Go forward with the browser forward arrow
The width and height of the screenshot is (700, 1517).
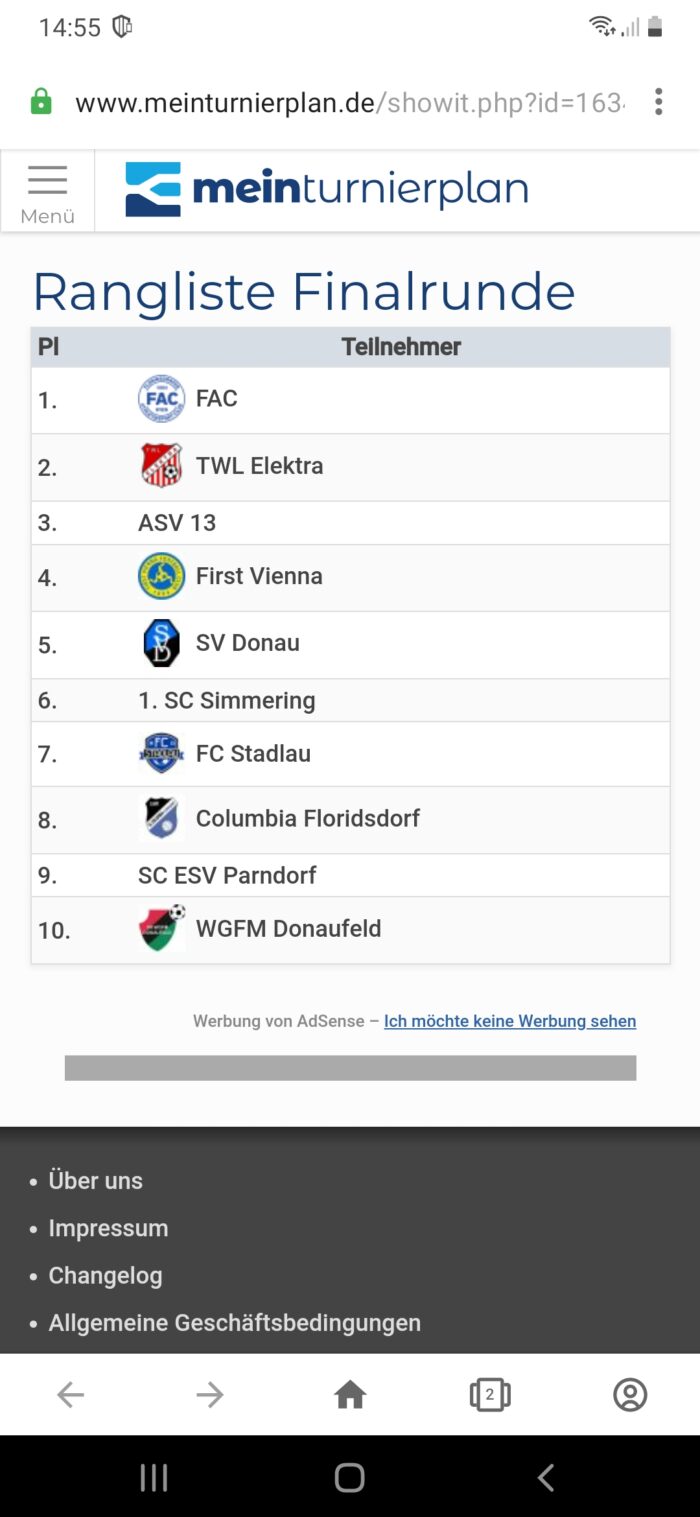pos(210,1395)
